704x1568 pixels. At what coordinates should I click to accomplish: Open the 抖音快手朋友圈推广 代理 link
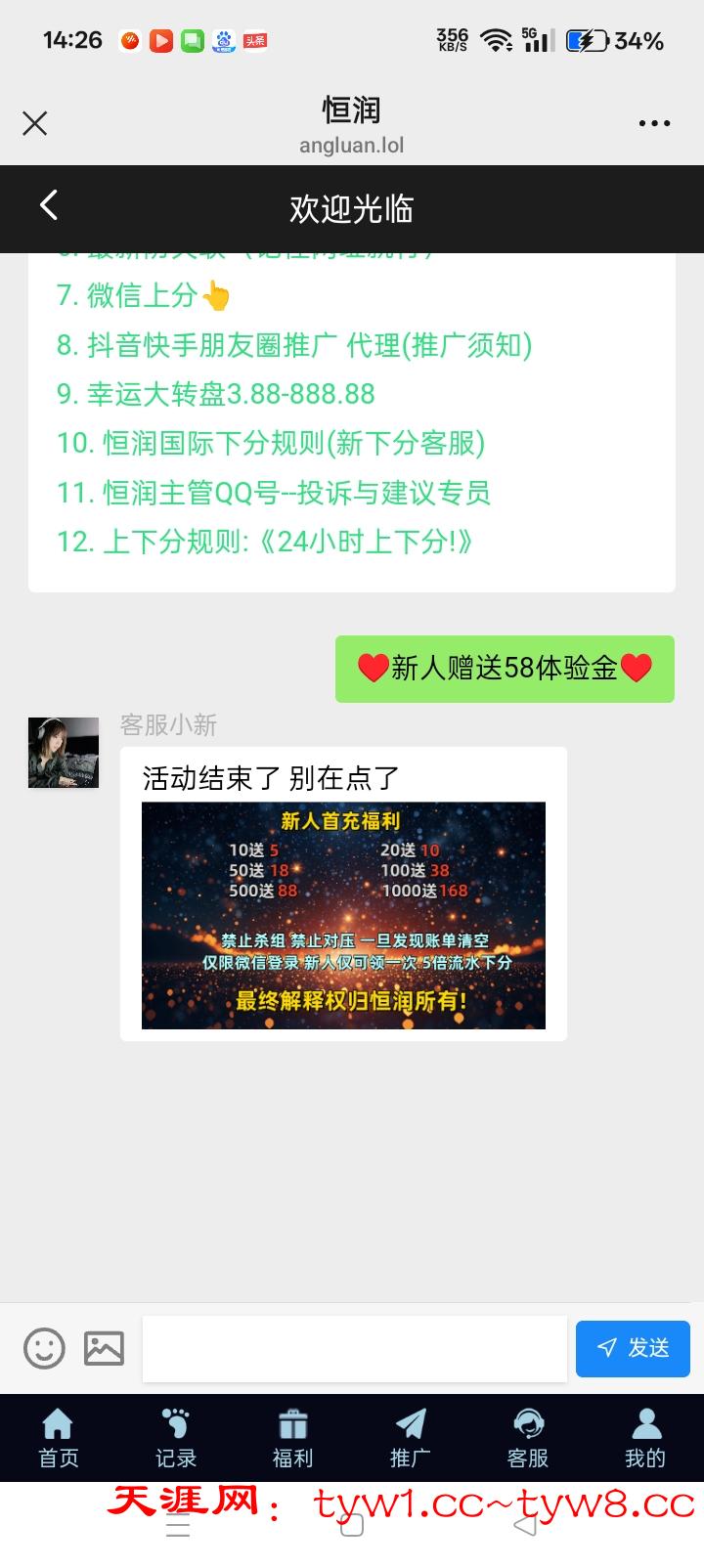tap(294, 345)
